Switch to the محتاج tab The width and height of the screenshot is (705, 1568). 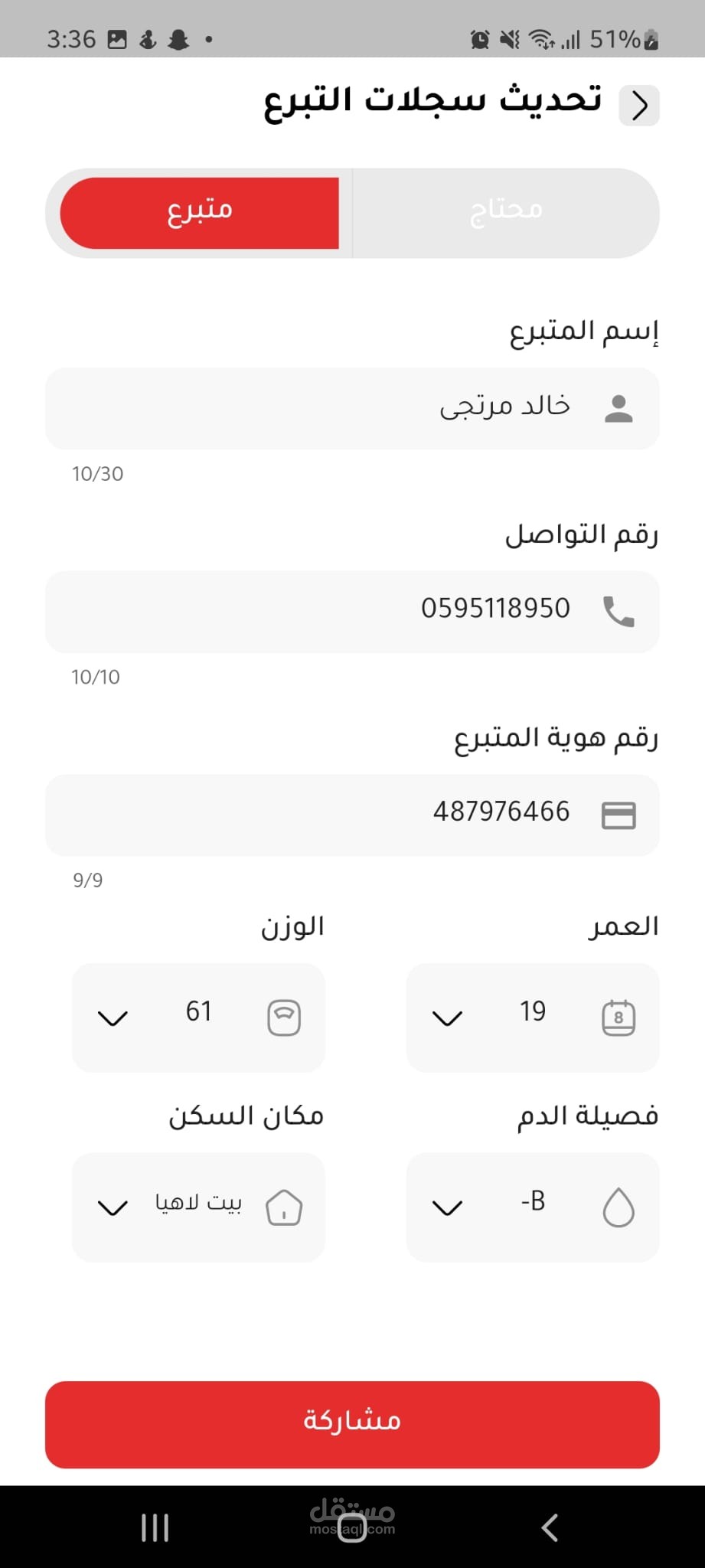tap(506, 213)
